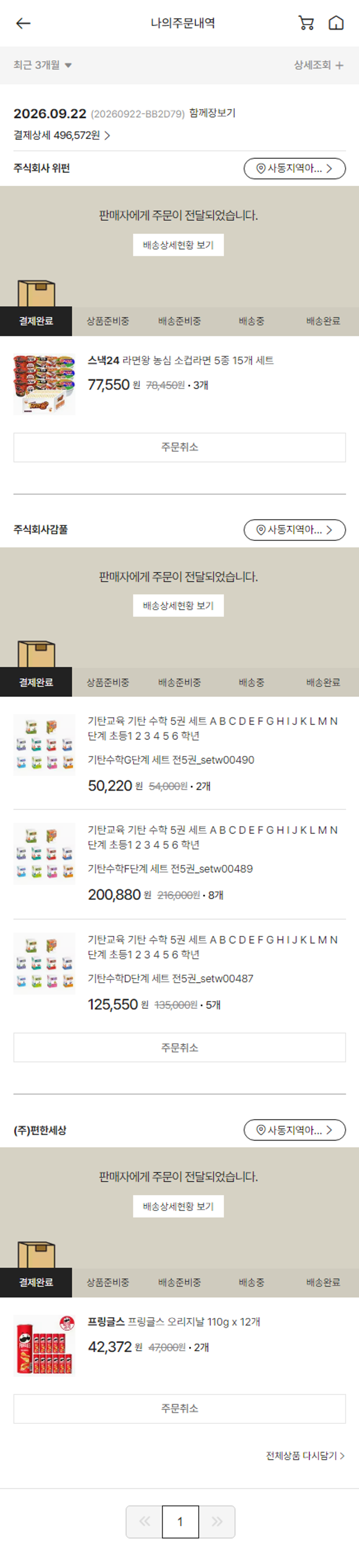This screenshot has height=1568, width=359.
Task: Tap the 함께장보기 link
Action: pos(213,113)
